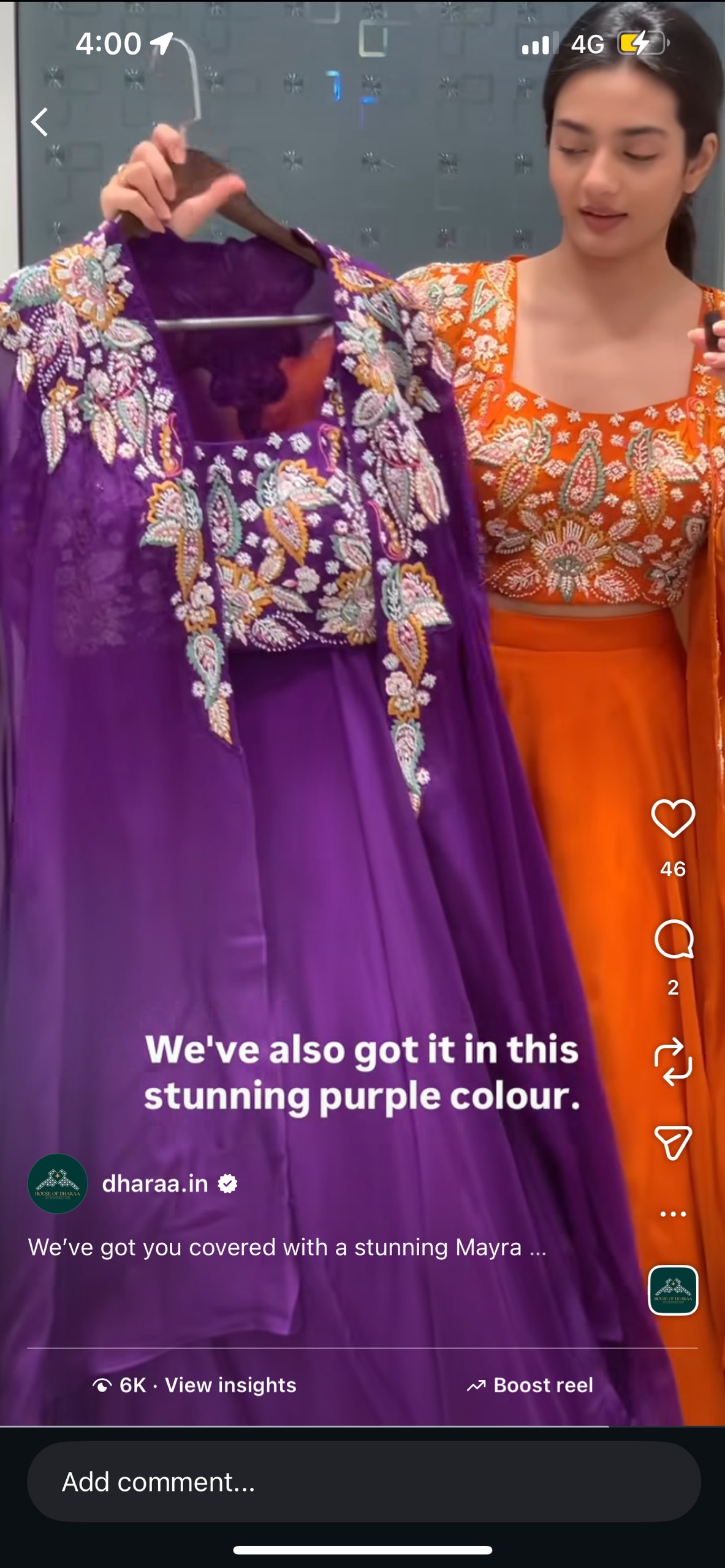View insights for this reel

click(x=195, y=1385)
